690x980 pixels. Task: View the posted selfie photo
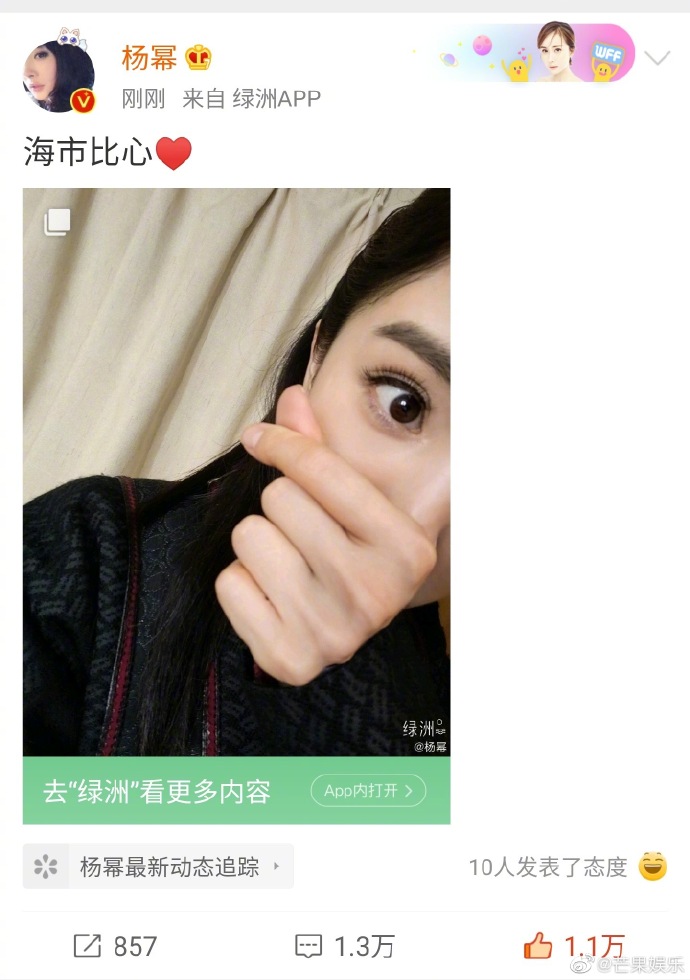236,470
